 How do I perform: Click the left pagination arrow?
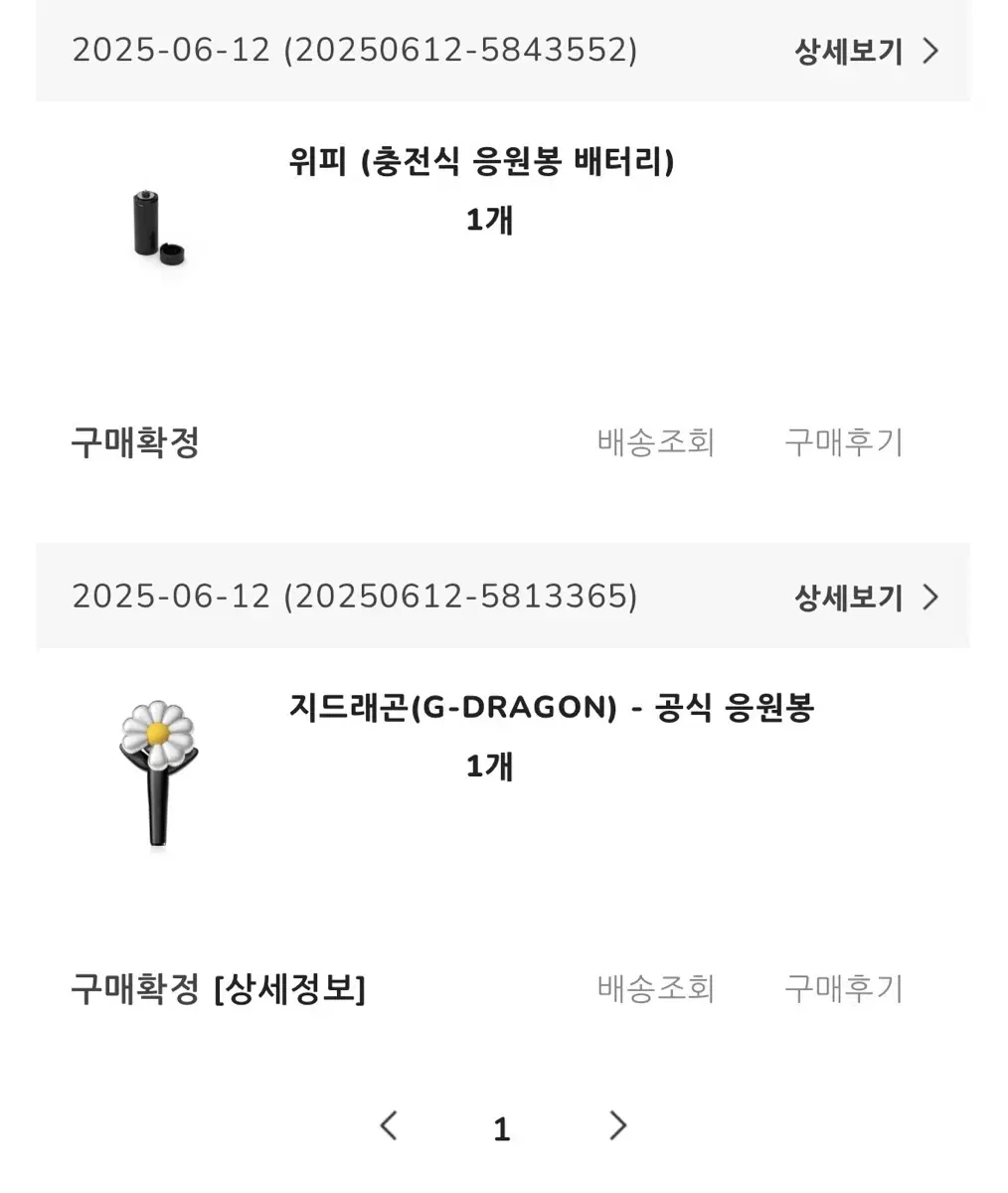tap(388, 1126)
